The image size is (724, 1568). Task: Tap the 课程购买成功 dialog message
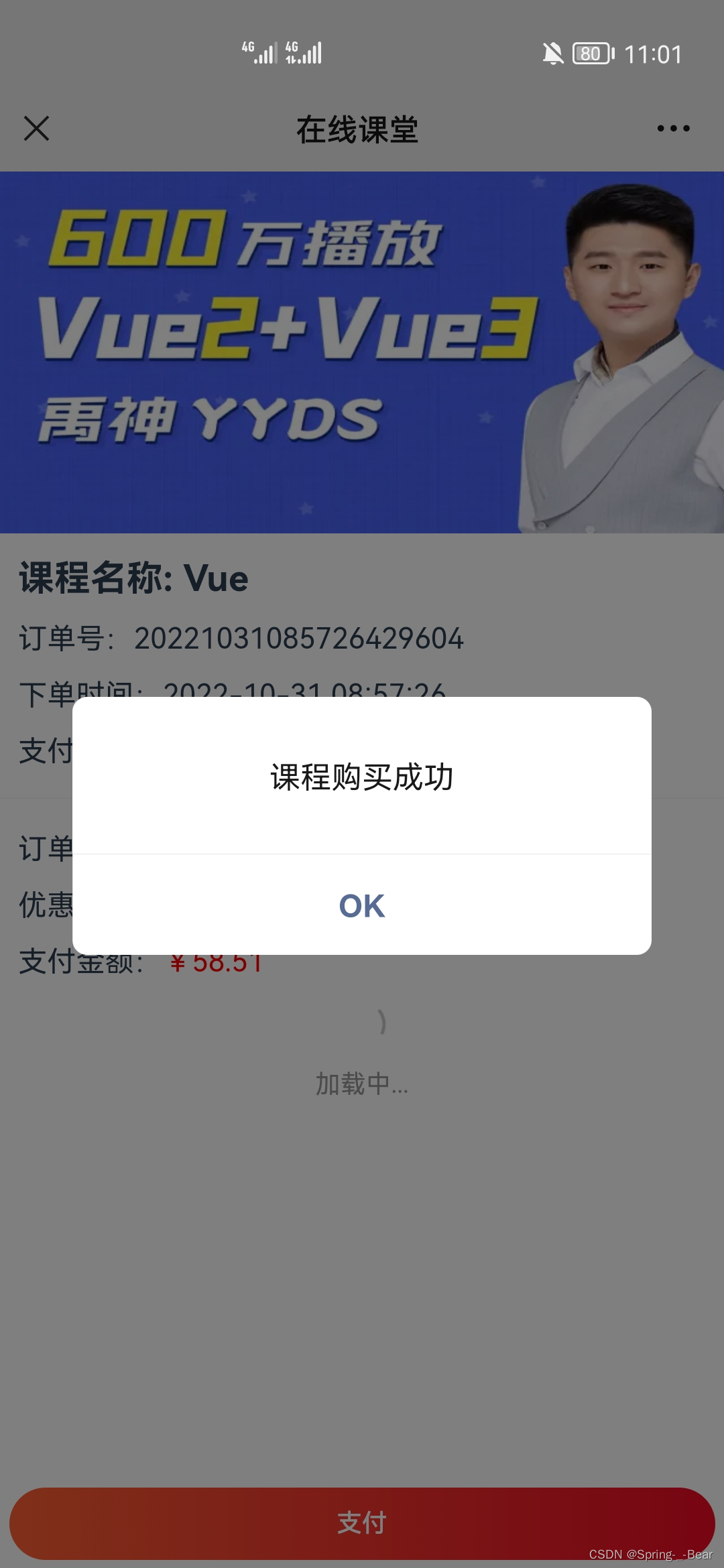click(361, 777)
